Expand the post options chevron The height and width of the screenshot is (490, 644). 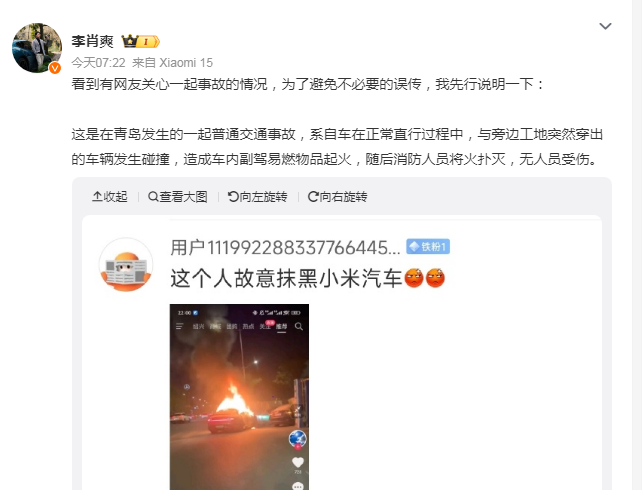[x=605, y=24]
